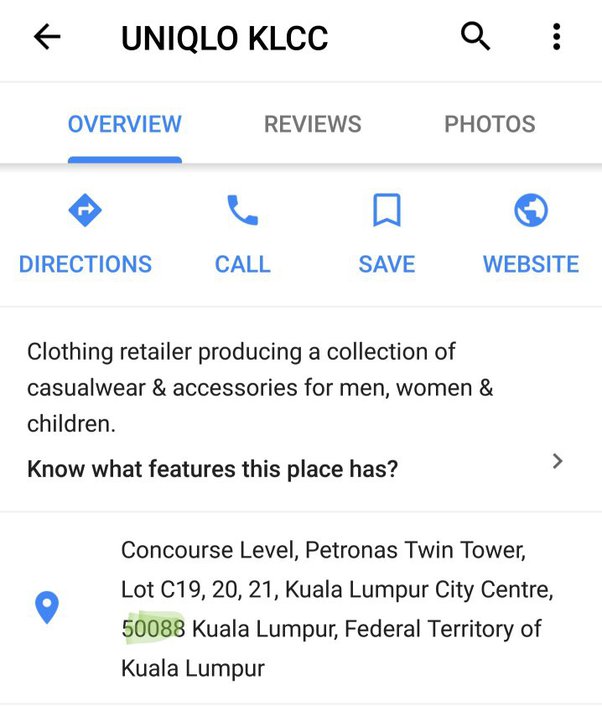Save this place to a list

click(386, 235)
